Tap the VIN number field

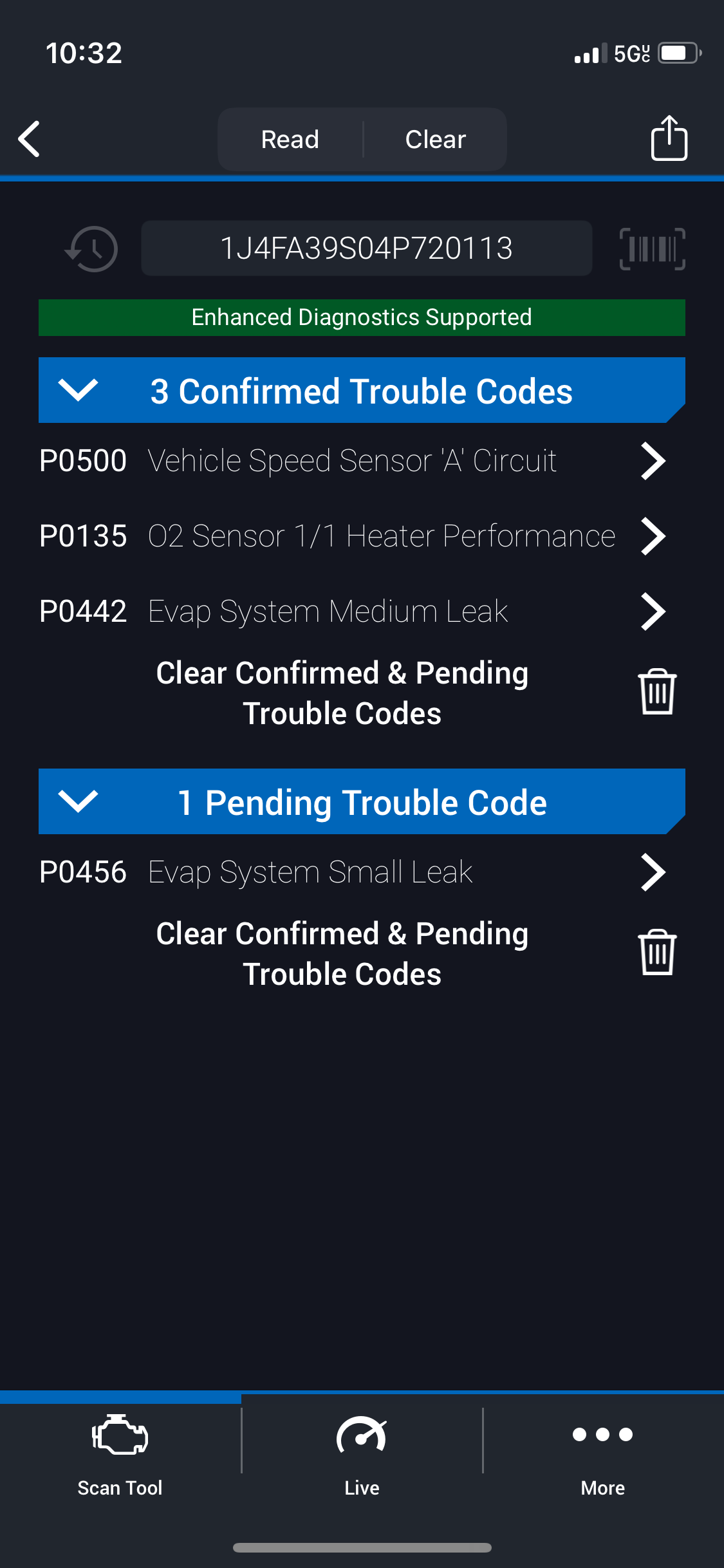(366, 248)
